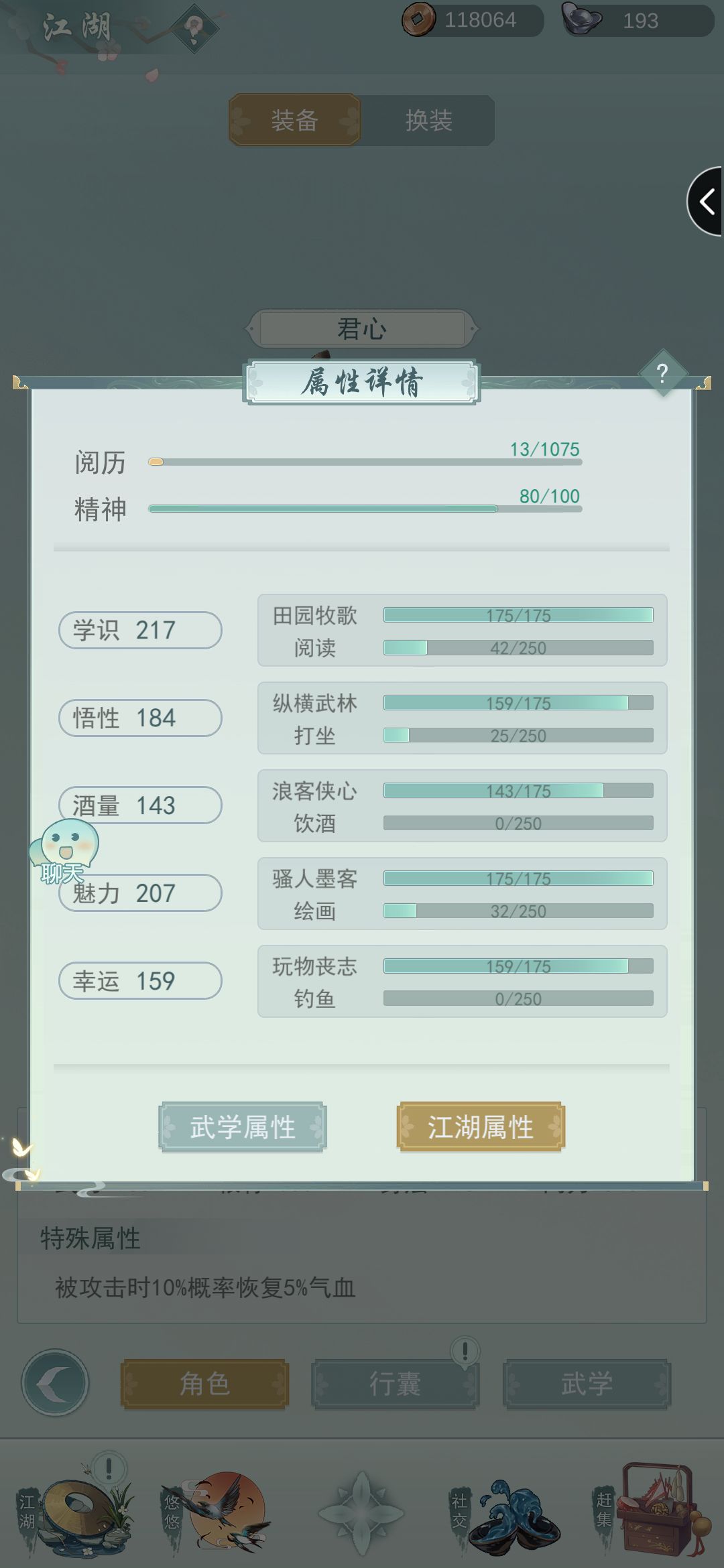Tap the 学识 217 attribute pill
The height and width of the screenshot is (1568, 724).
140,630
